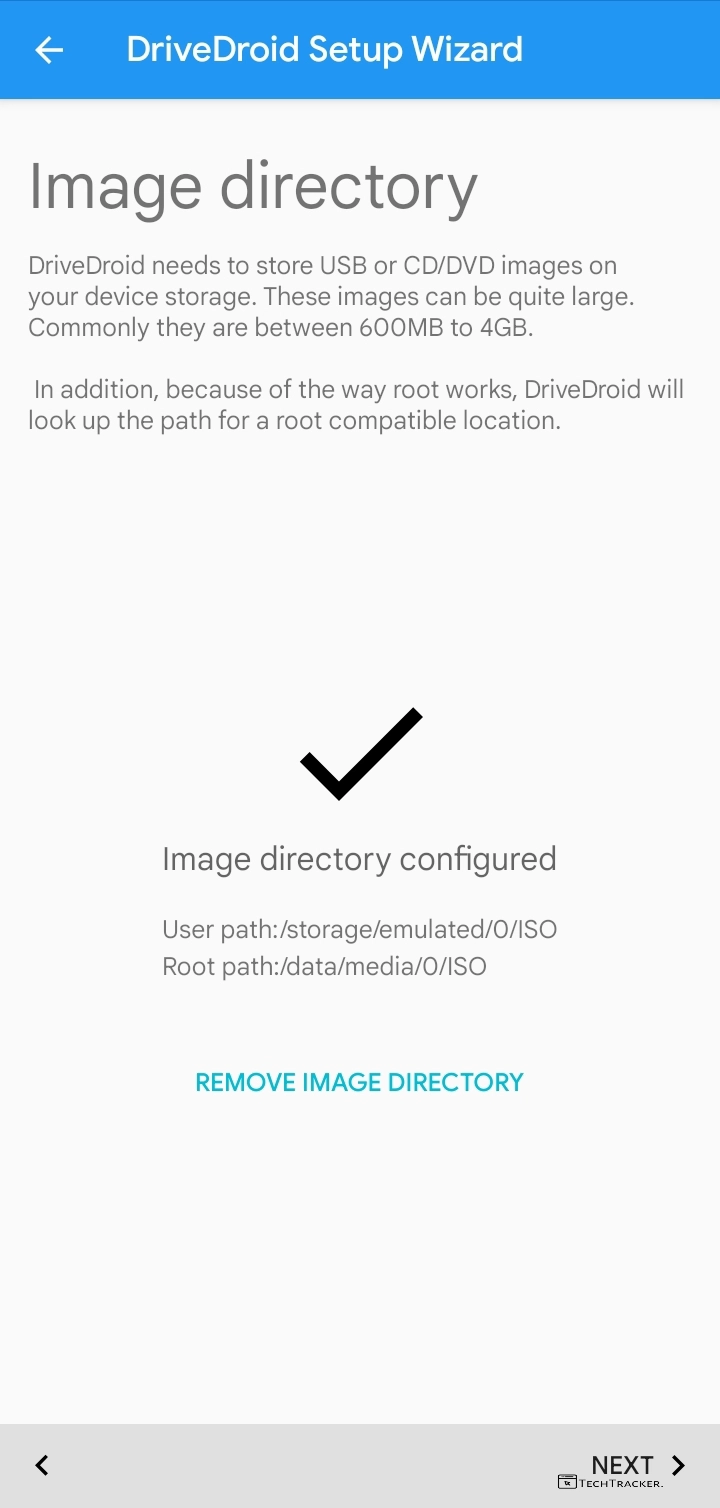Remove the image directory
Viewport: 720px width, 1508px height.
click(x=359, y=1082)
